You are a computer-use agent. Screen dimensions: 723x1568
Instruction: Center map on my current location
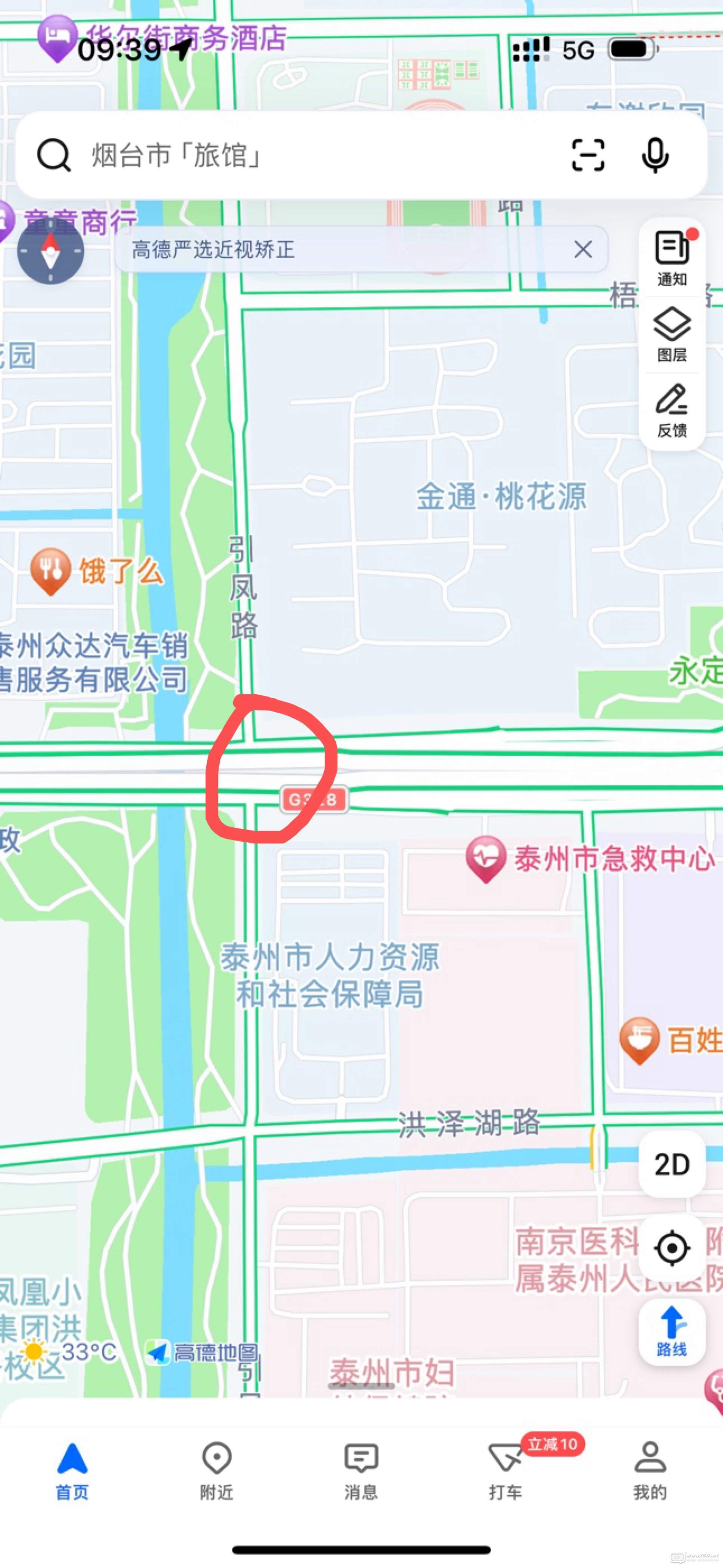click(672, 1248)
